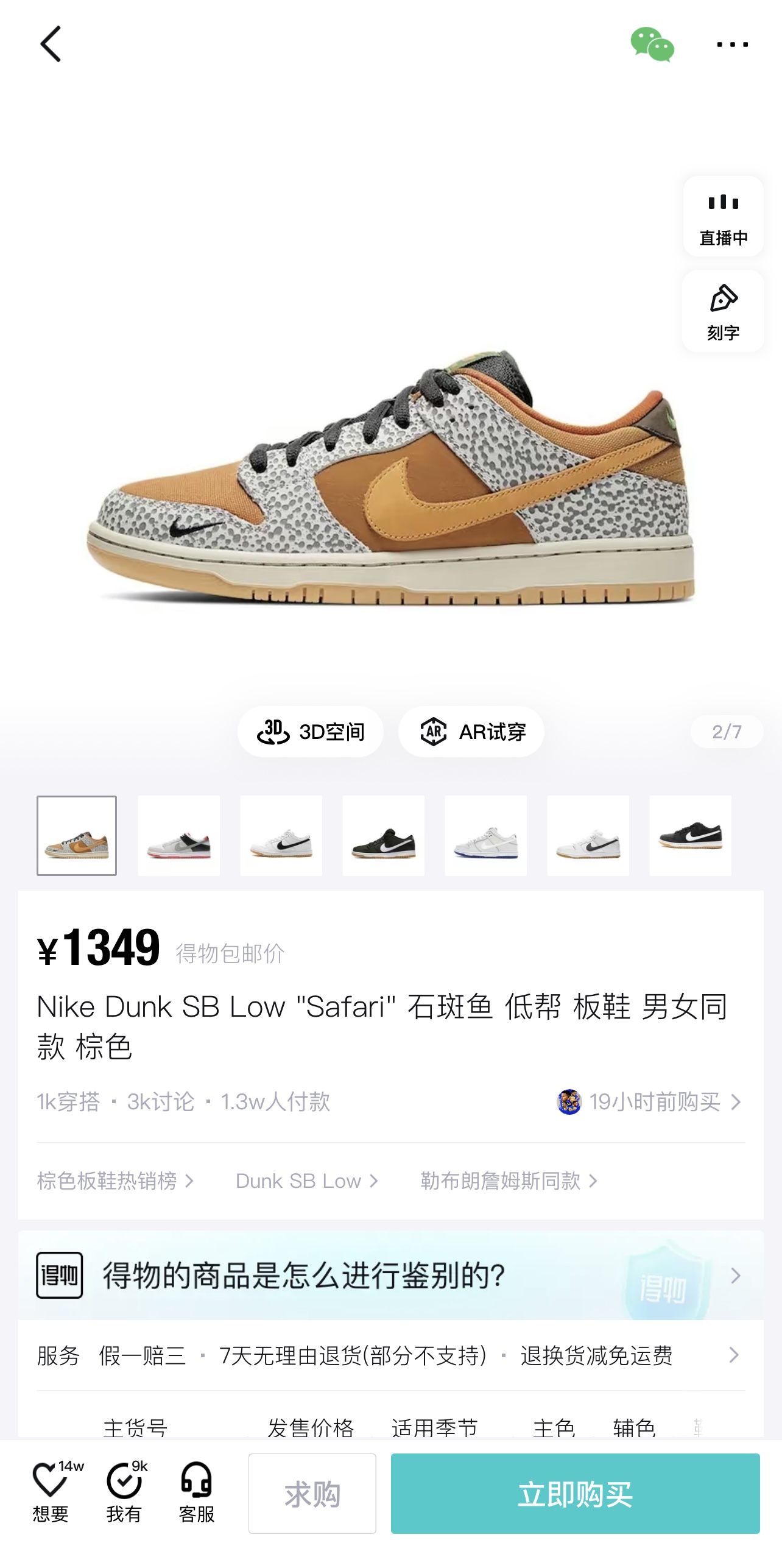Contact 客服 customer service
Screen dimensions: 782x1568
pos(197,1493)
